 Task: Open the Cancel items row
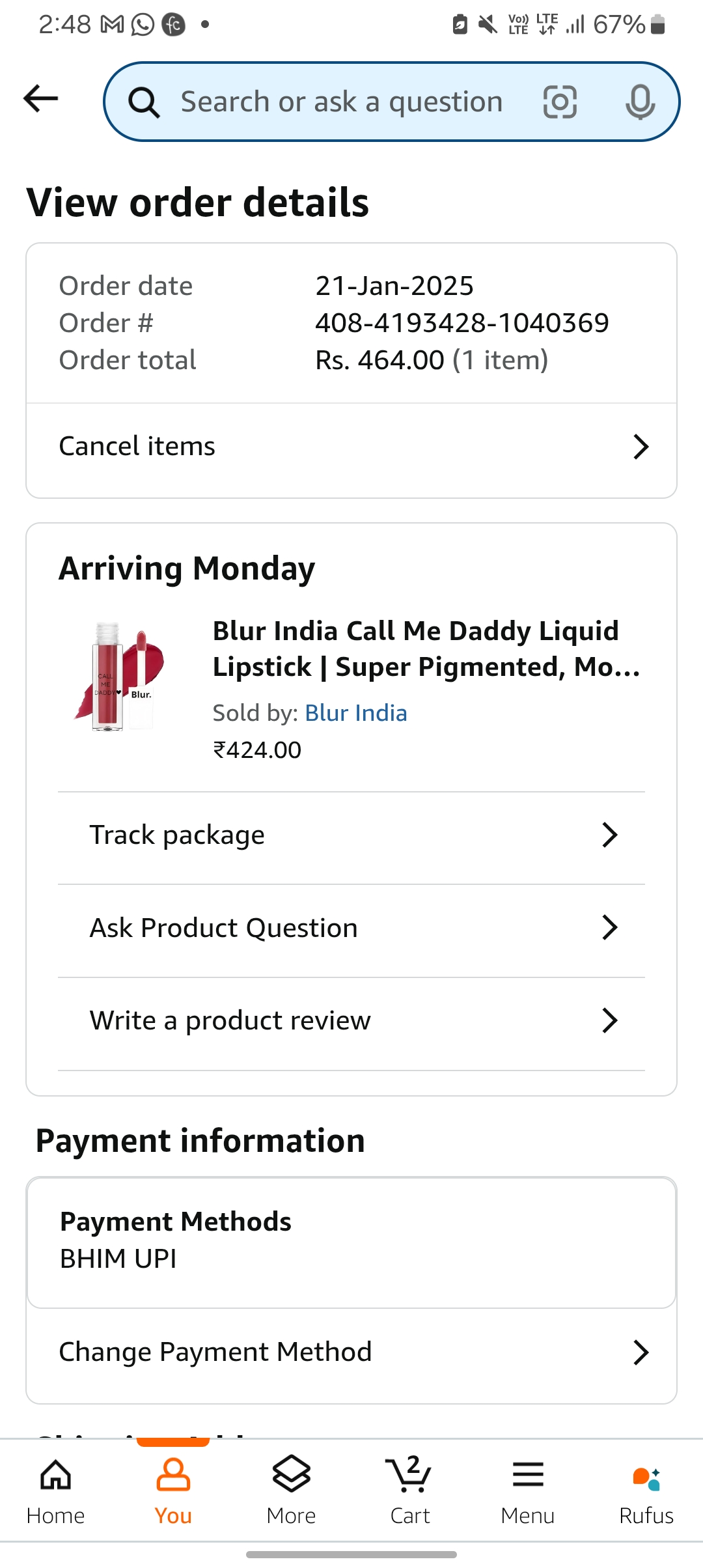(351, 447)
